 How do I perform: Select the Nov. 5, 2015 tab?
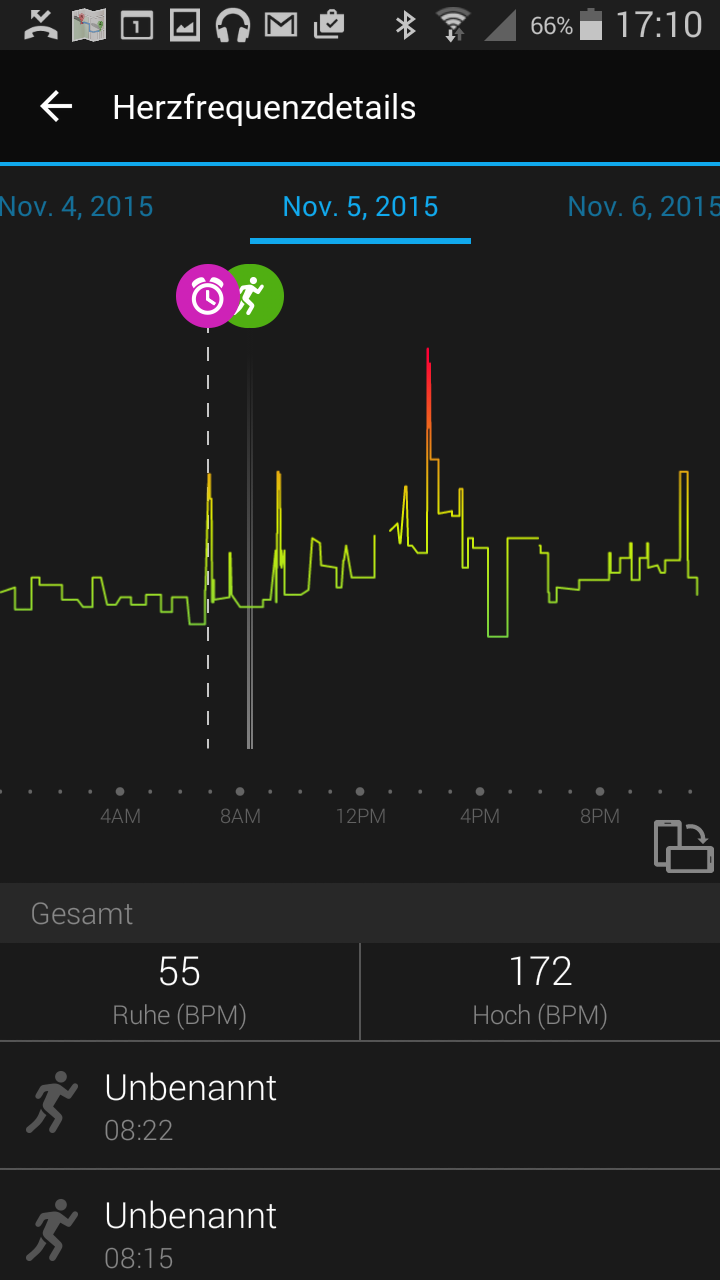[360, 207]
